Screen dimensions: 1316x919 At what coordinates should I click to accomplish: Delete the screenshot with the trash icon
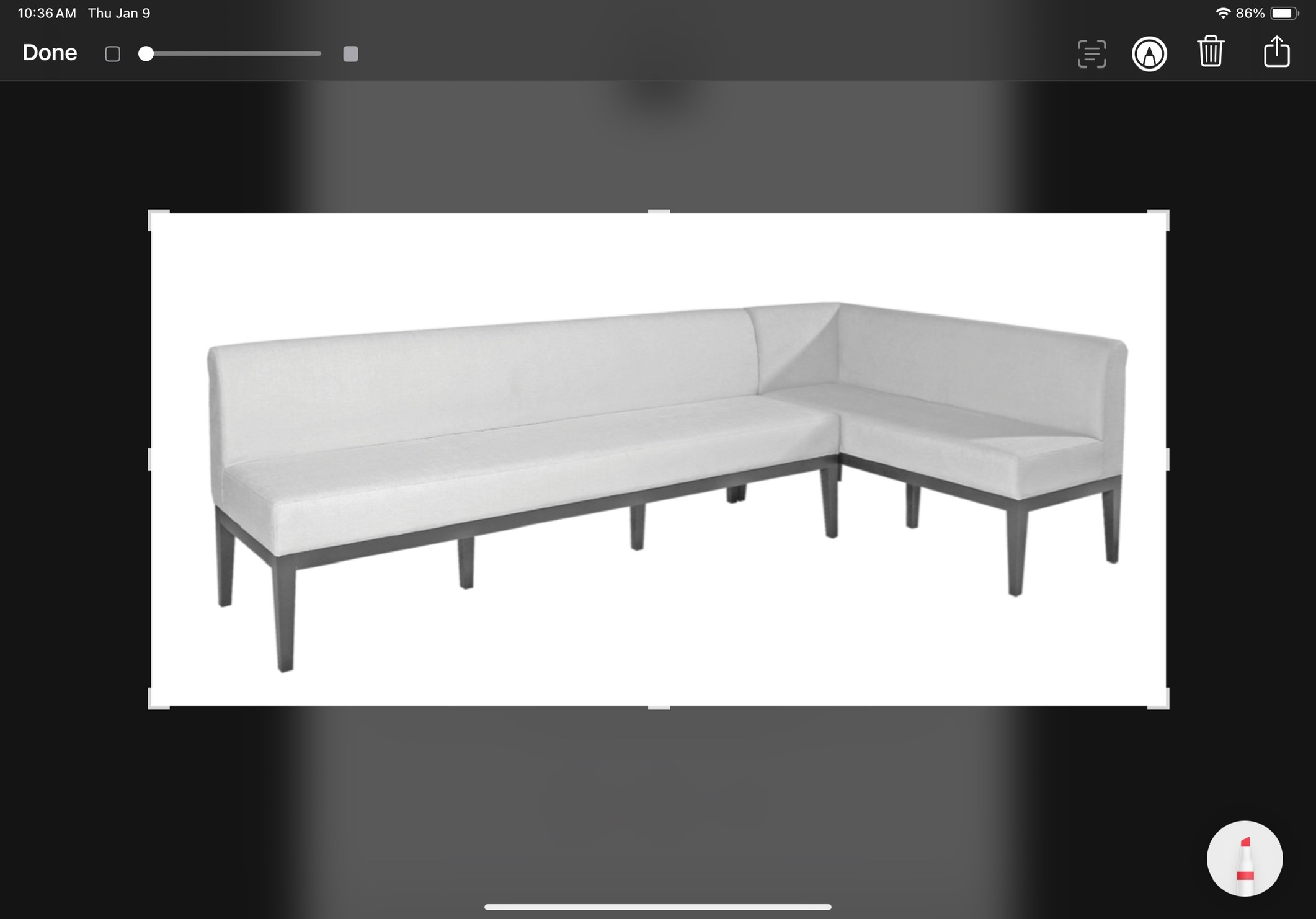tap(1210, 52)
